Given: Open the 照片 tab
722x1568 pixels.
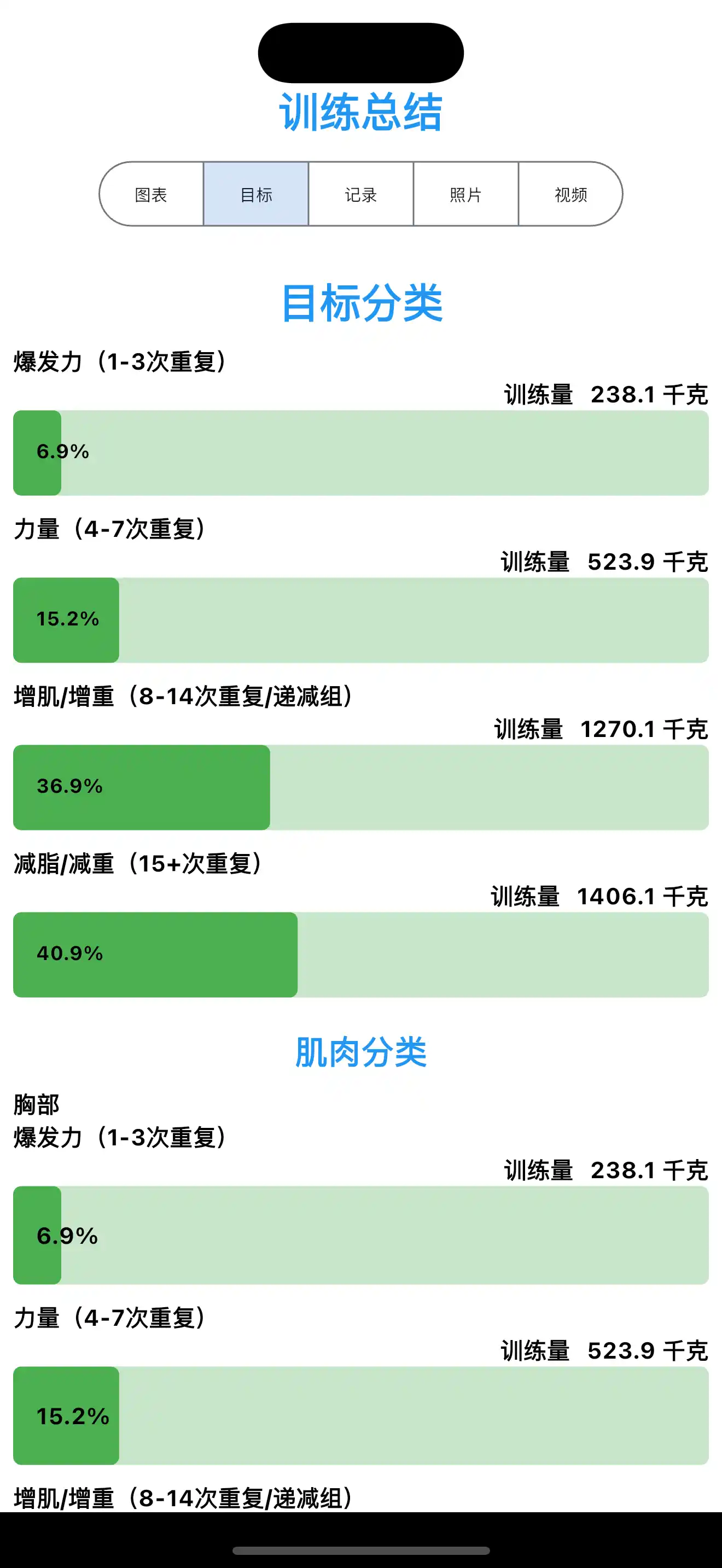Looking at the screenshot, I should click(464, 194).
